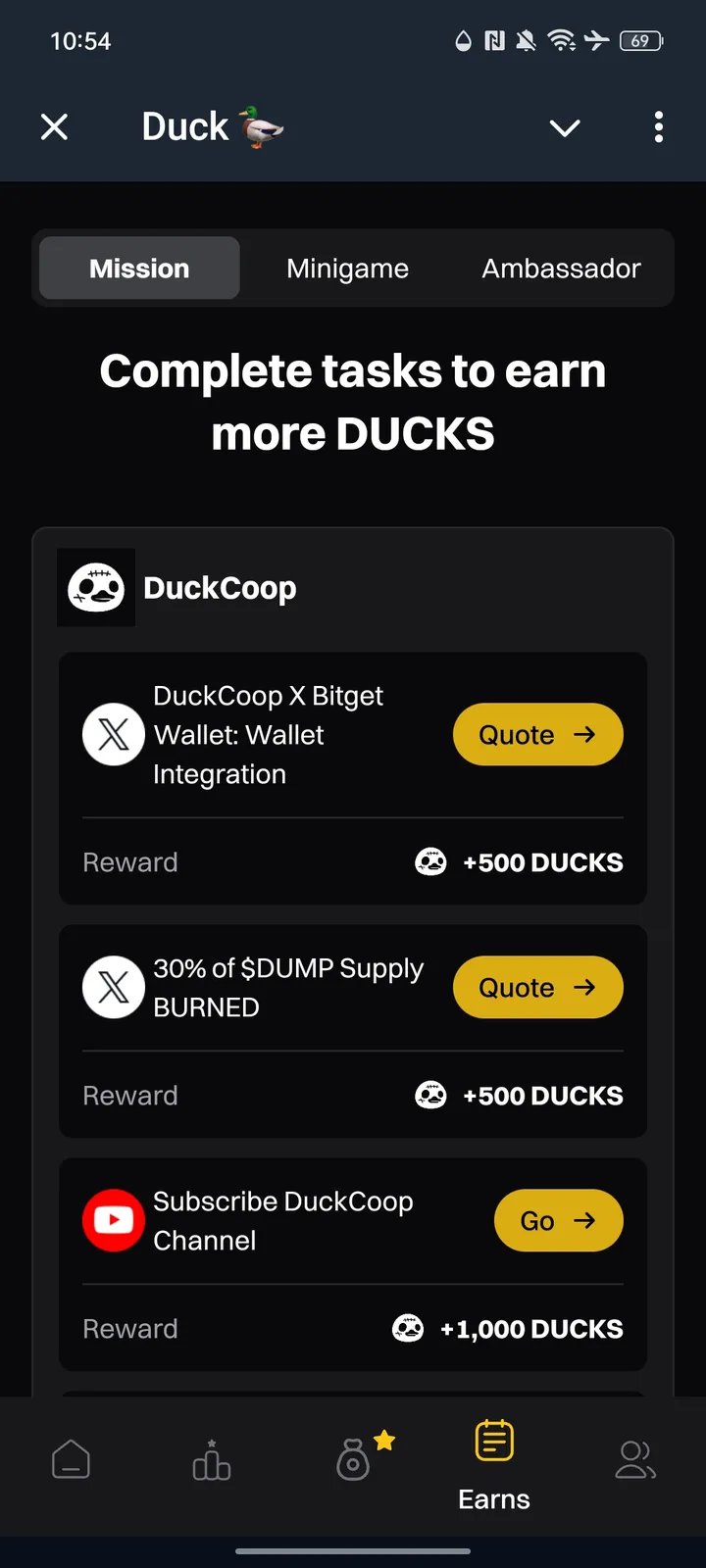Click the DuckCoop avatar logo
Screen dimensions: 706x1568
pyautogui.click(x=96, y=587)
